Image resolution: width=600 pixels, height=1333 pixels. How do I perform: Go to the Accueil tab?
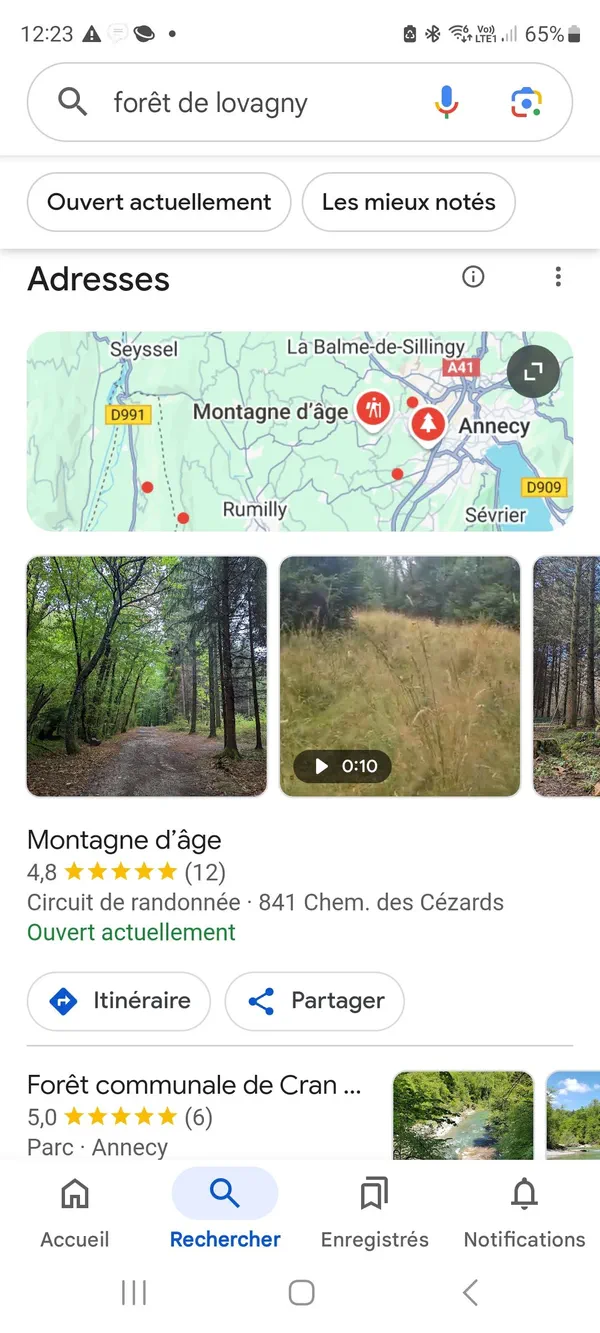click(75, 1212)
